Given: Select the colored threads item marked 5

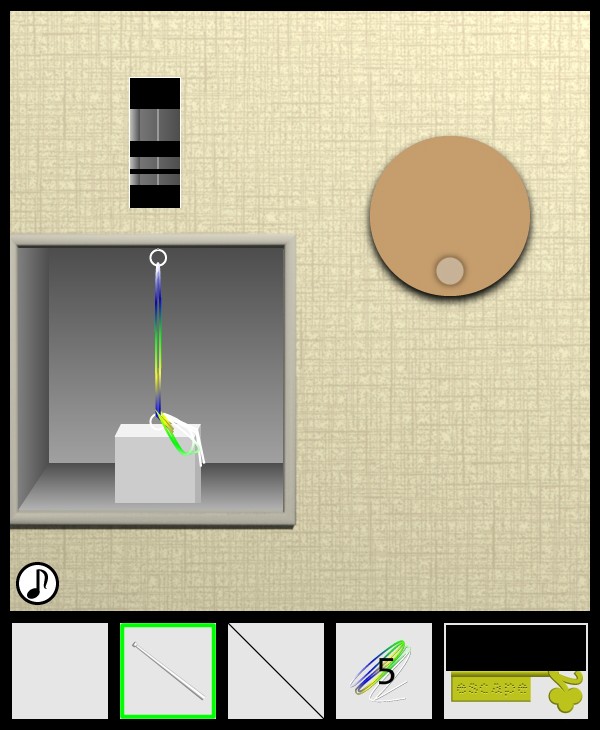Looking at the screenshot, I should tap(384, 670).
